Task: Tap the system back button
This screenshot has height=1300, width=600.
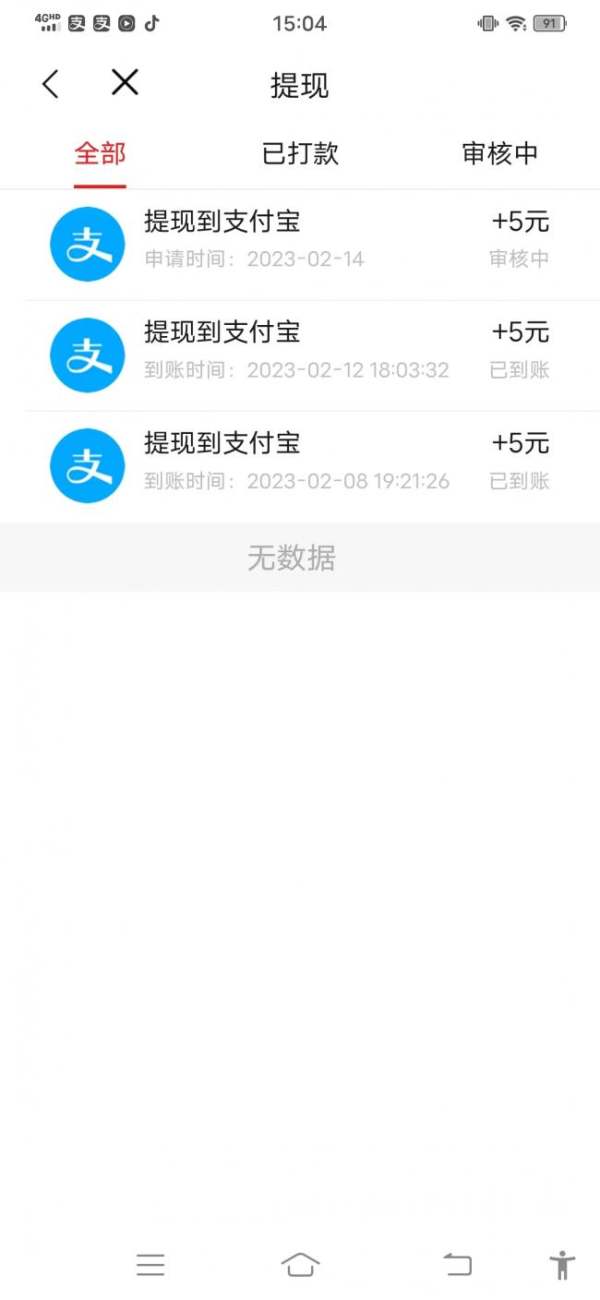Action: pos(458,1264)
